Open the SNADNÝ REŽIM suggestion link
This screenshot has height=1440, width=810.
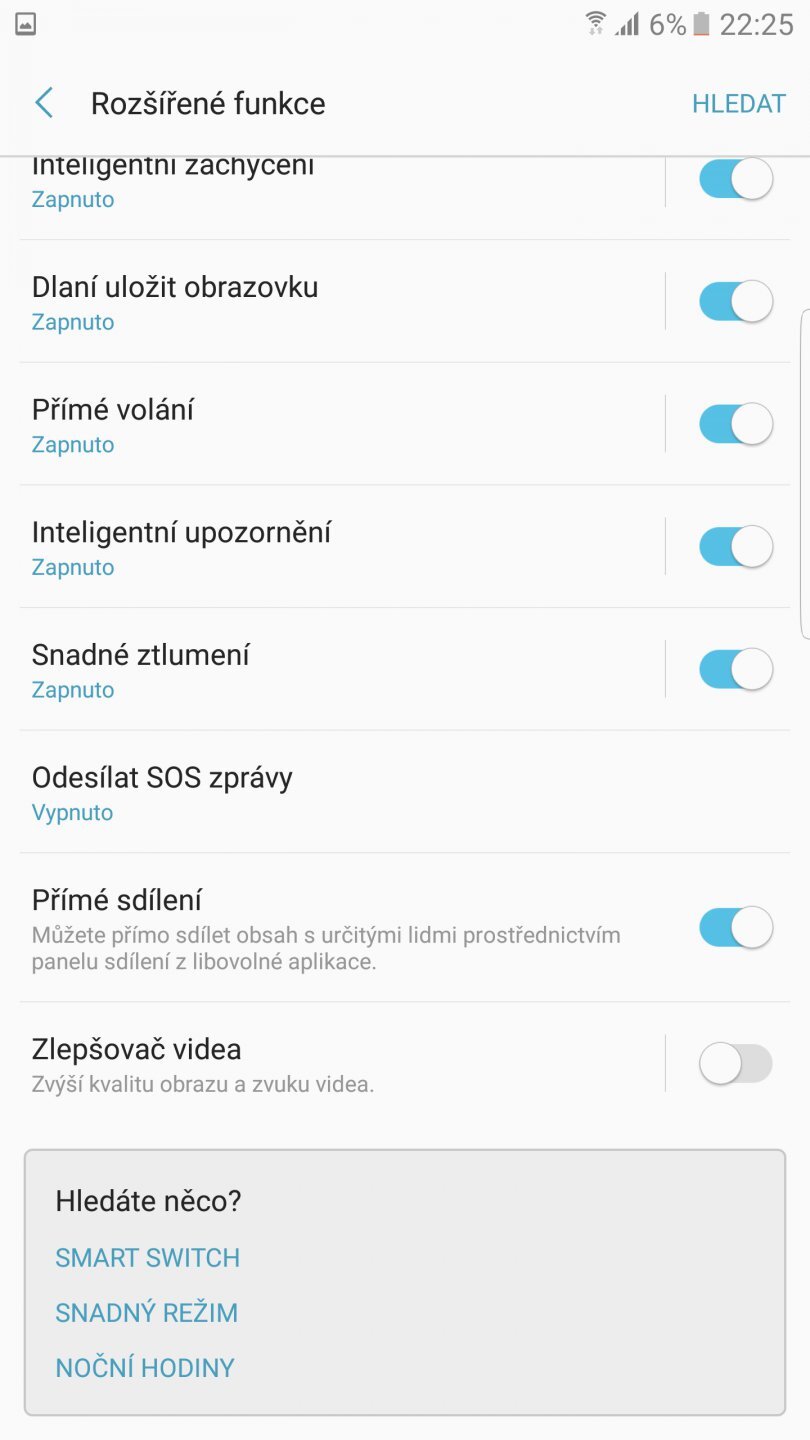(x=146, y=1312)
